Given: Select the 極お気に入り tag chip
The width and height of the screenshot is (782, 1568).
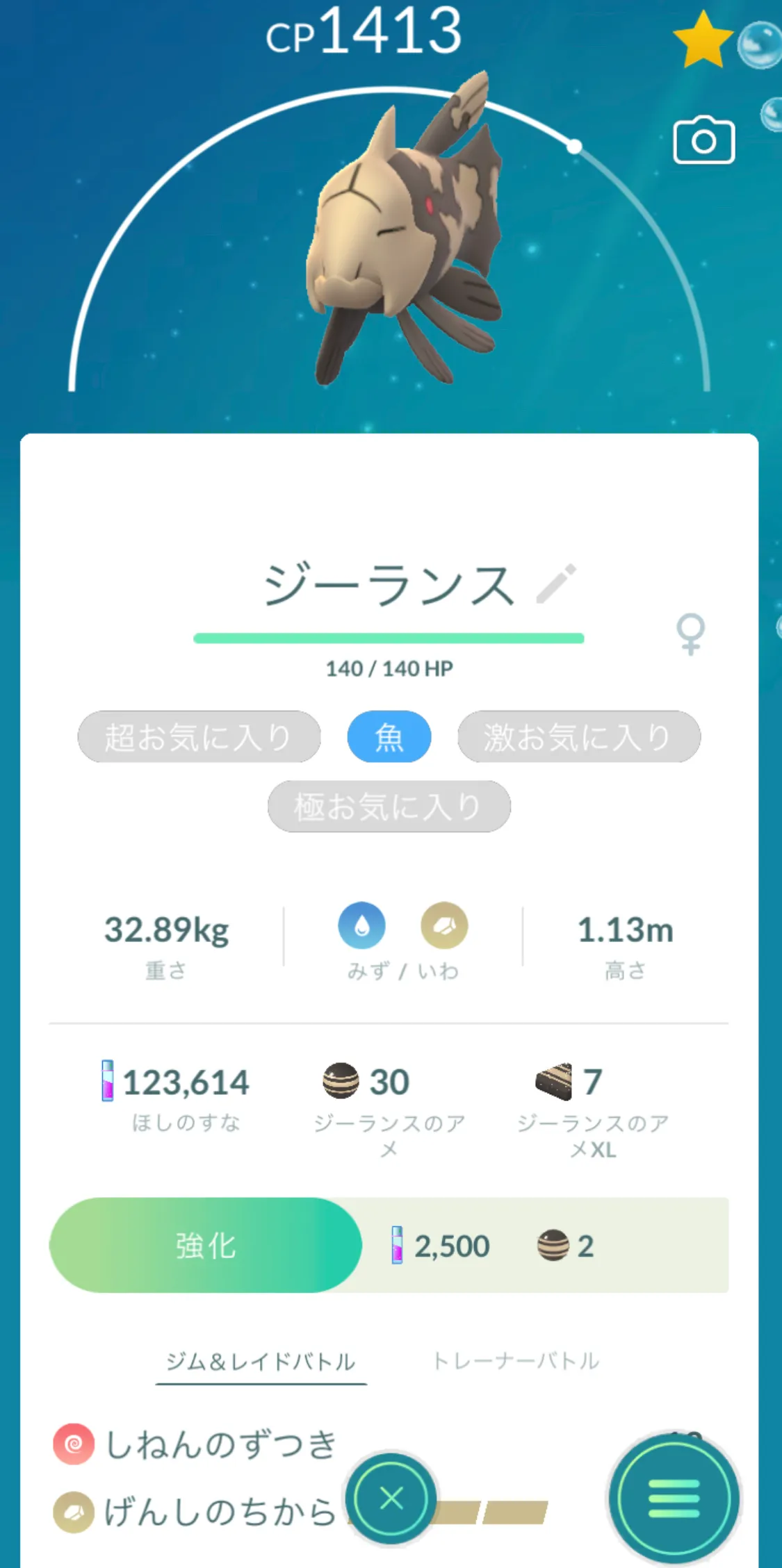Looking at the screenshot, I should [x=389, y=806].
